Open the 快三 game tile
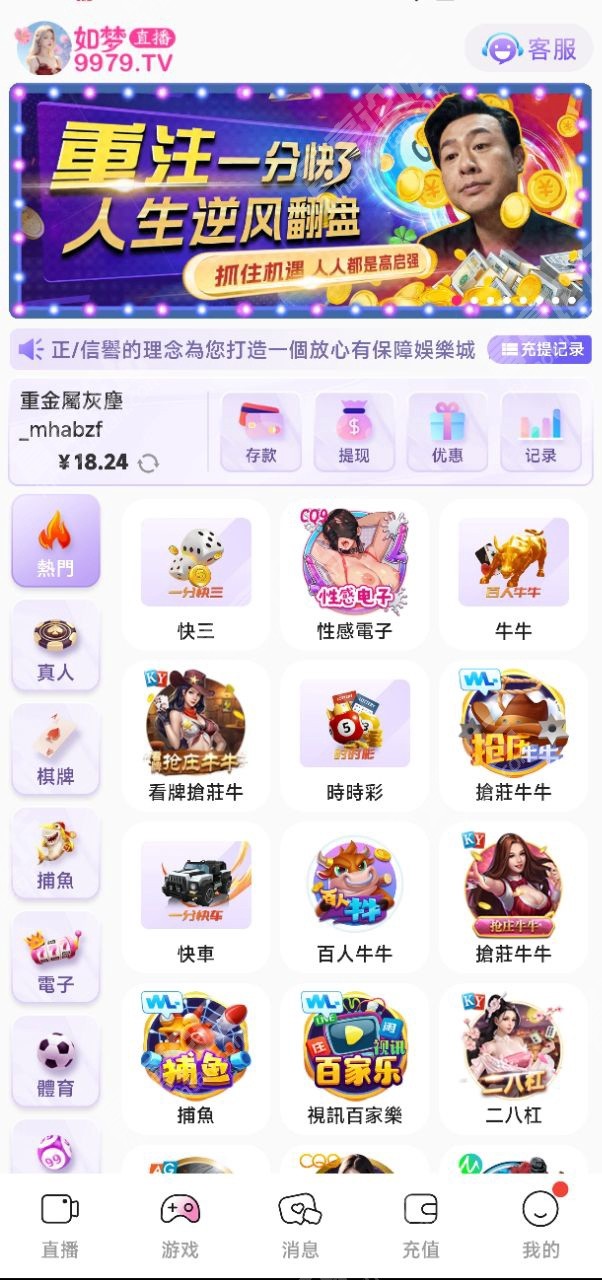The image size is (602, 1280). [x=195, y=575]
